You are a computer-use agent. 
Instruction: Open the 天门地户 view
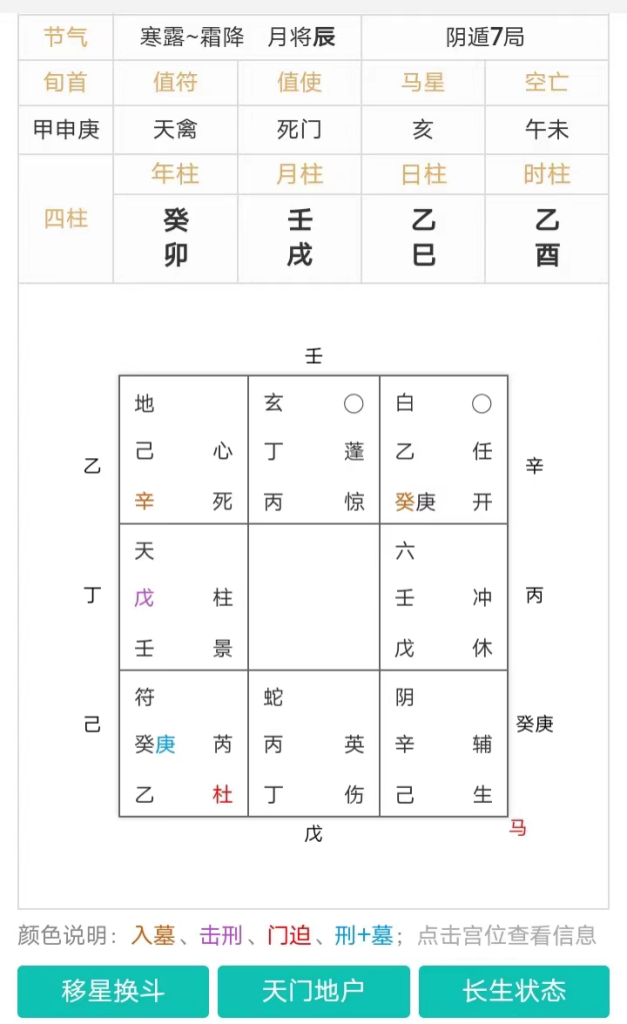click(x=314, y=991)
